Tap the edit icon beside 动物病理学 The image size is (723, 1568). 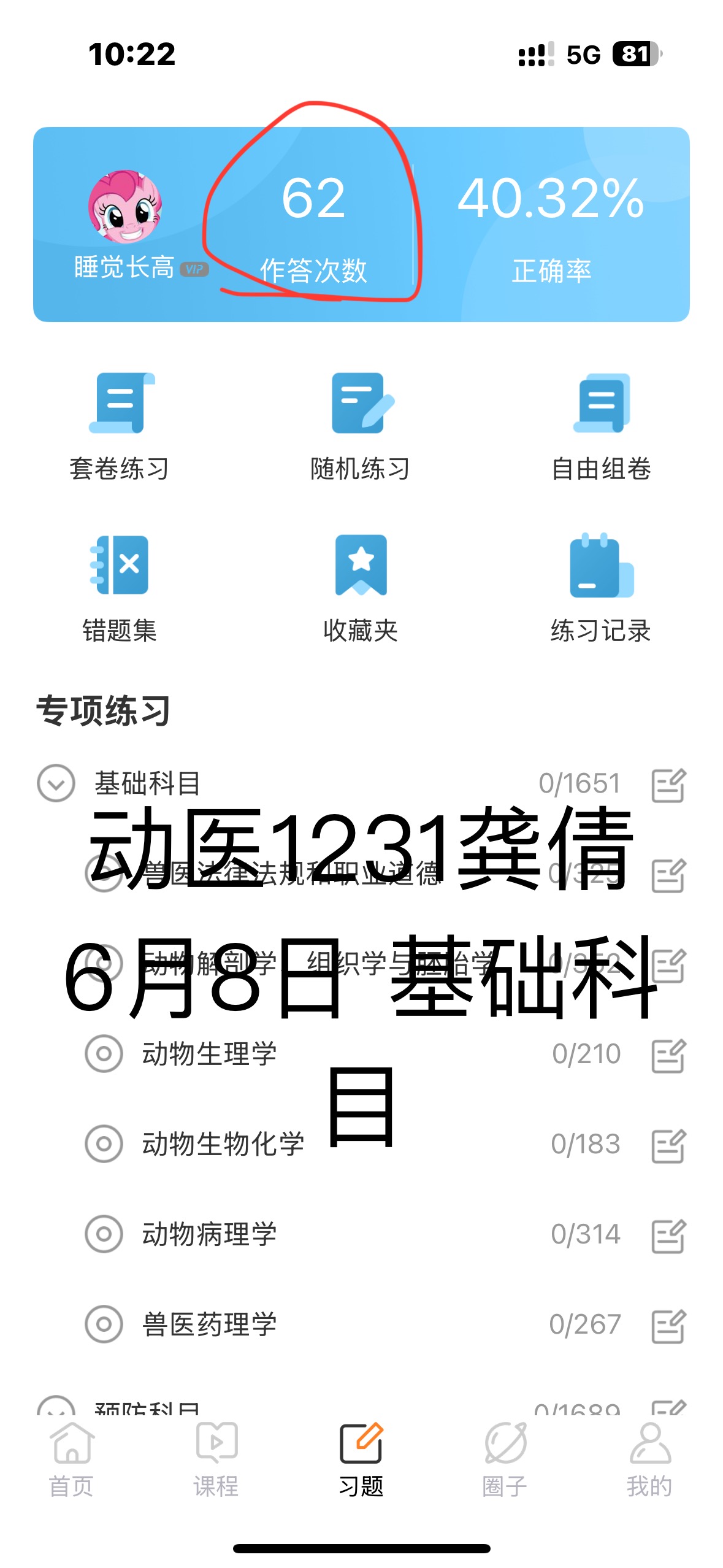pos(668,1236)
